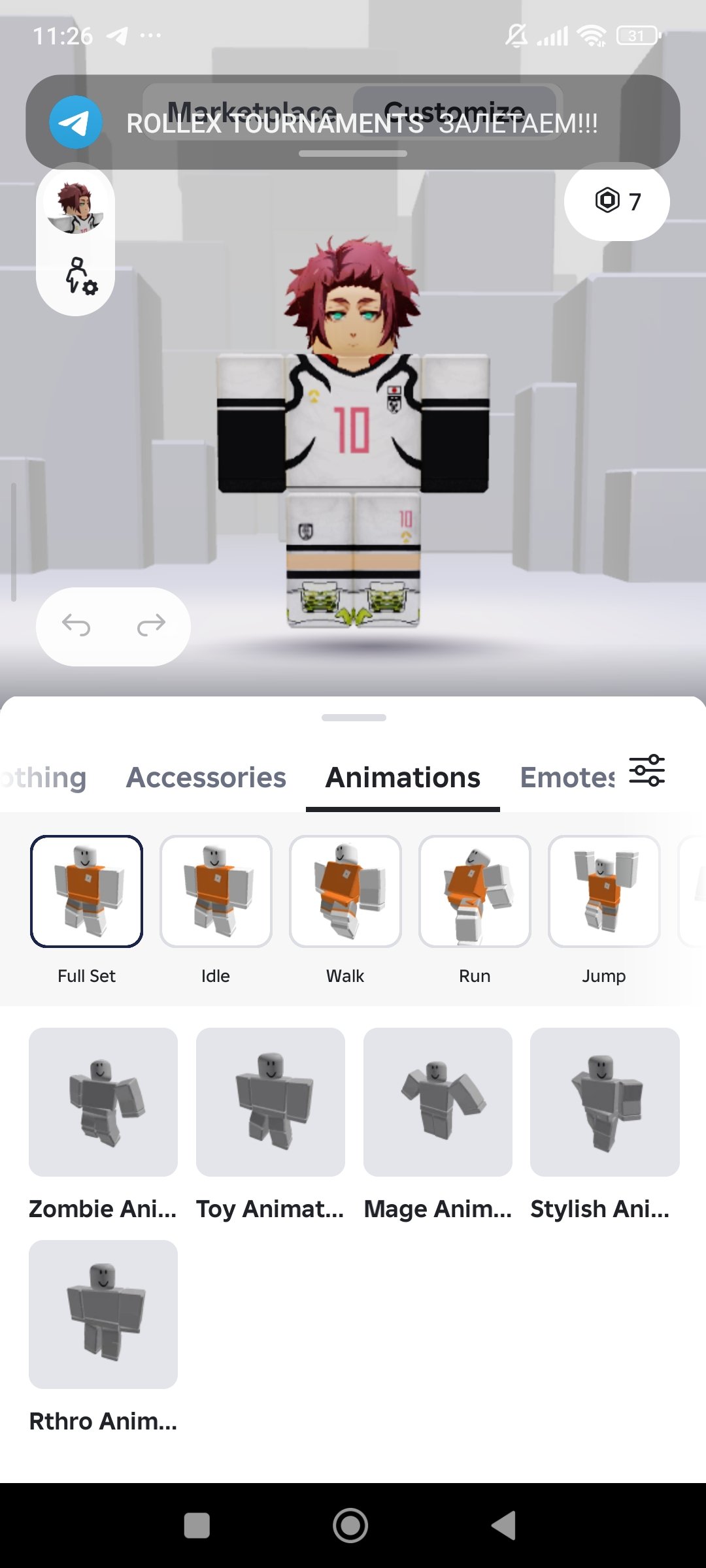Viewport: 706px width, 1568px height.
Task: Switch to the Emotes tab
Action: coord(567,777)
